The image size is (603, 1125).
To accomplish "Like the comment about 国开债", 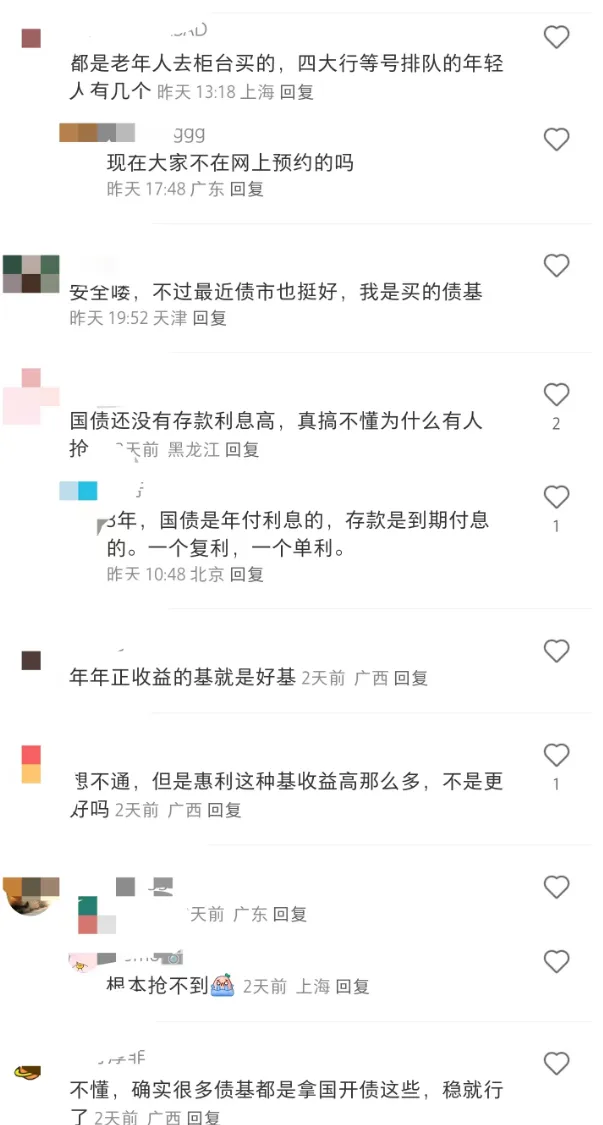I will click(x=556, y=1063).
